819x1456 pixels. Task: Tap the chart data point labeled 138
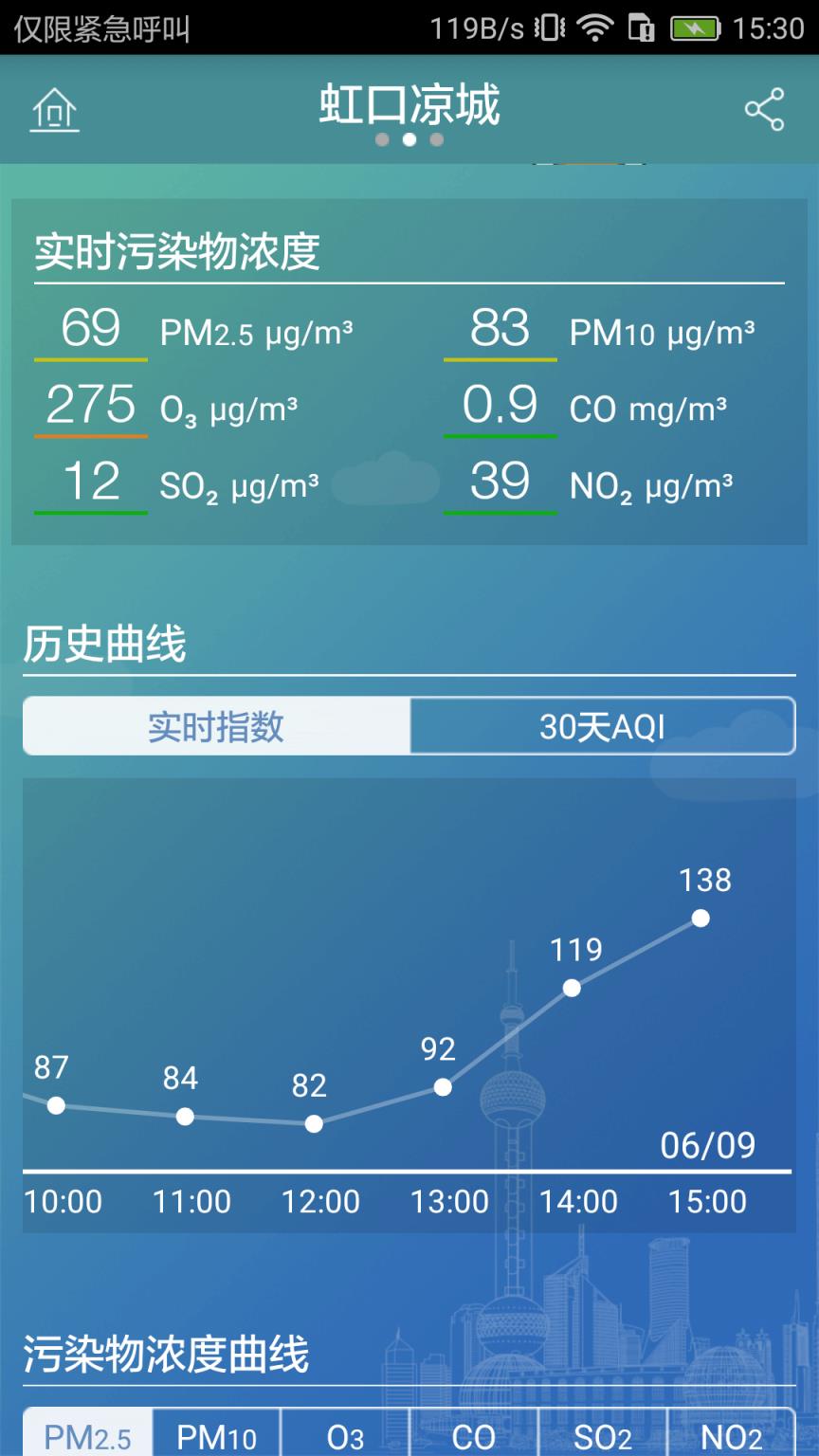(701, 918)
